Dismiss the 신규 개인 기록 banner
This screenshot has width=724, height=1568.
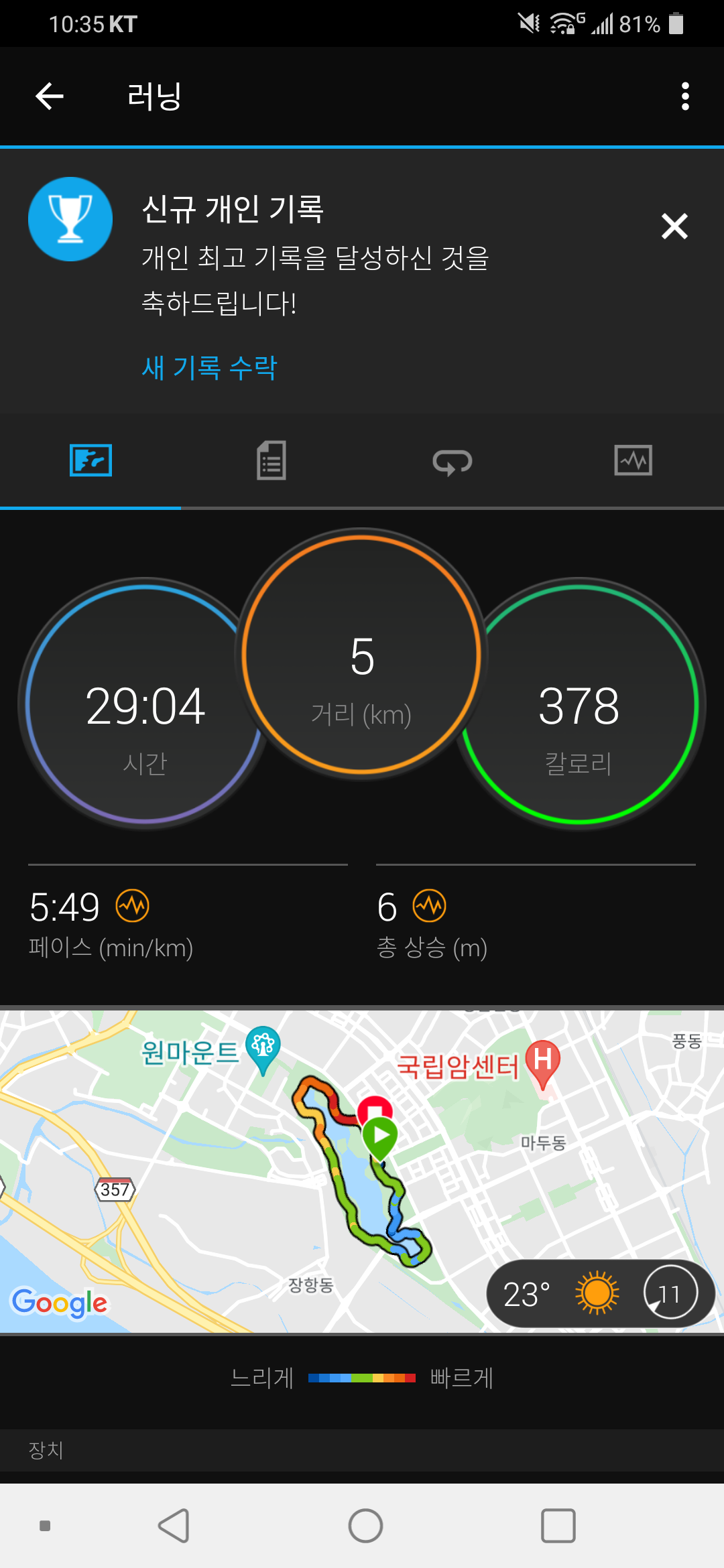pyautogui.click(x=674, y=226)
